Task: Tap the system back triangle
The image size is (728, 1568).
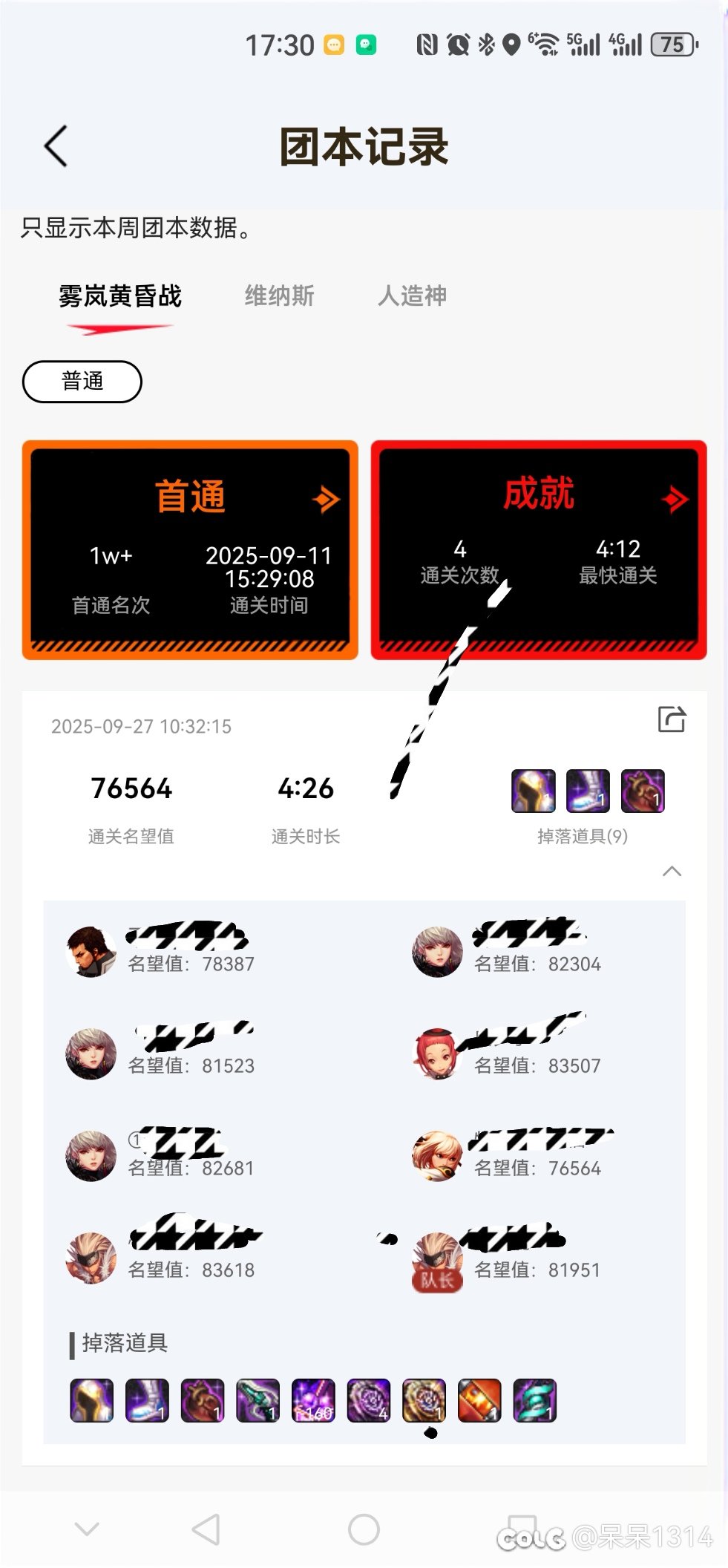Action: click(206, 1529)
